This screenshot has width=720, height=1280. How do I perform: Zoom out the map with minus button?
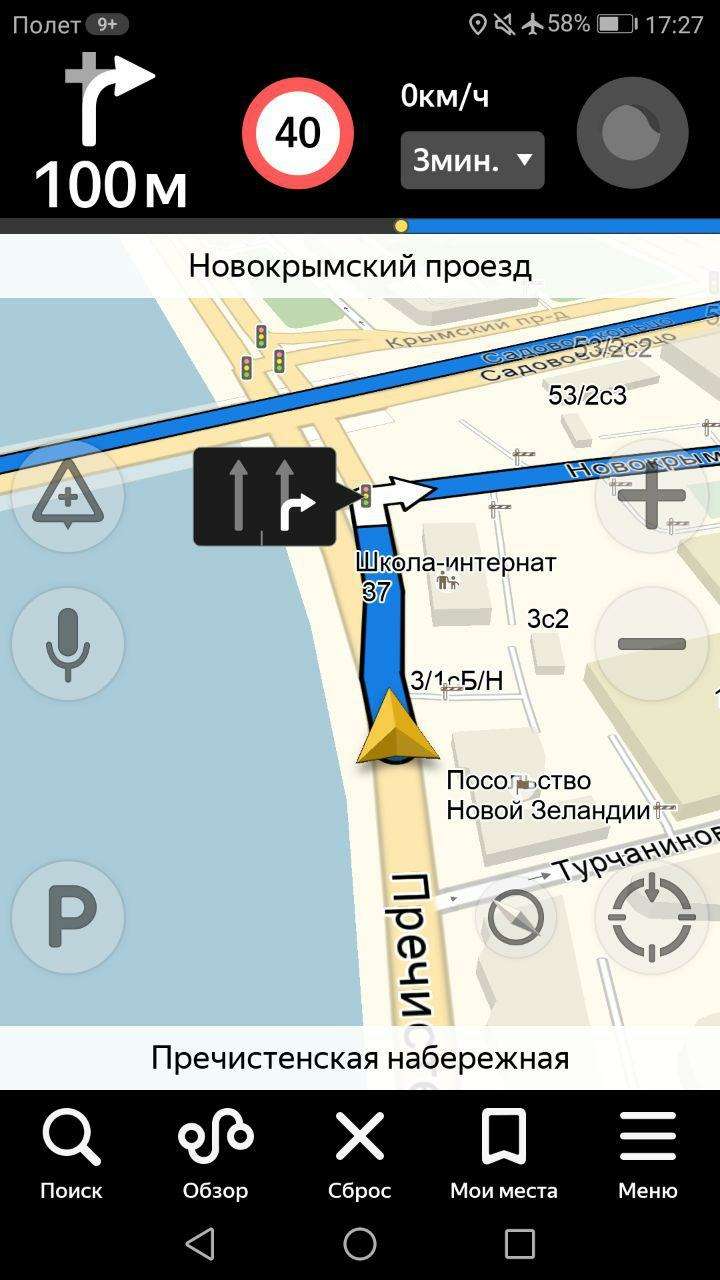[x=651, y=644]
